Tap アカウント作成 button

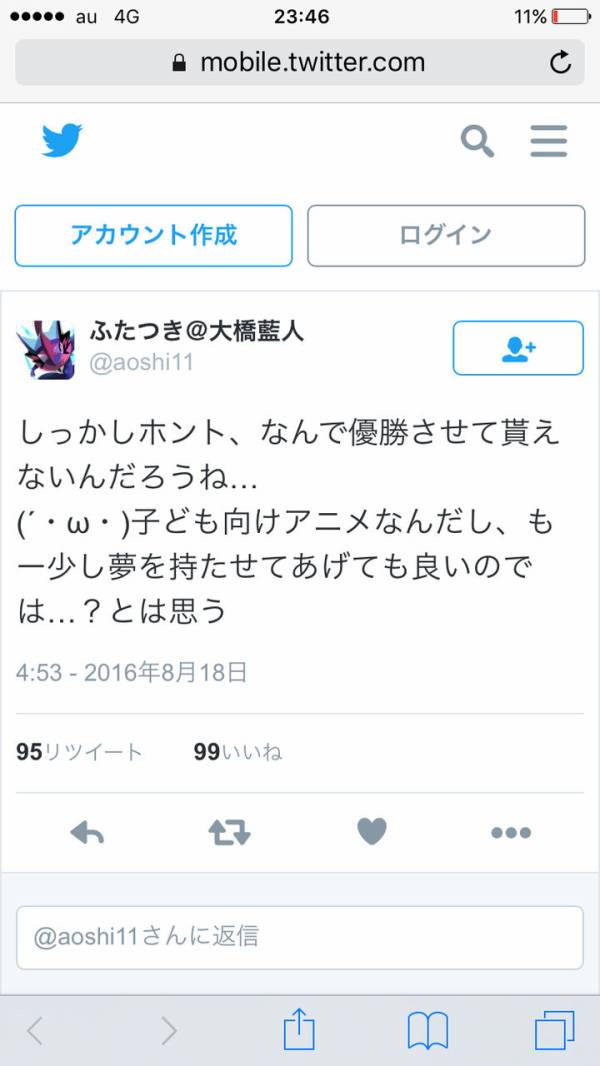(x=153, y=236)
